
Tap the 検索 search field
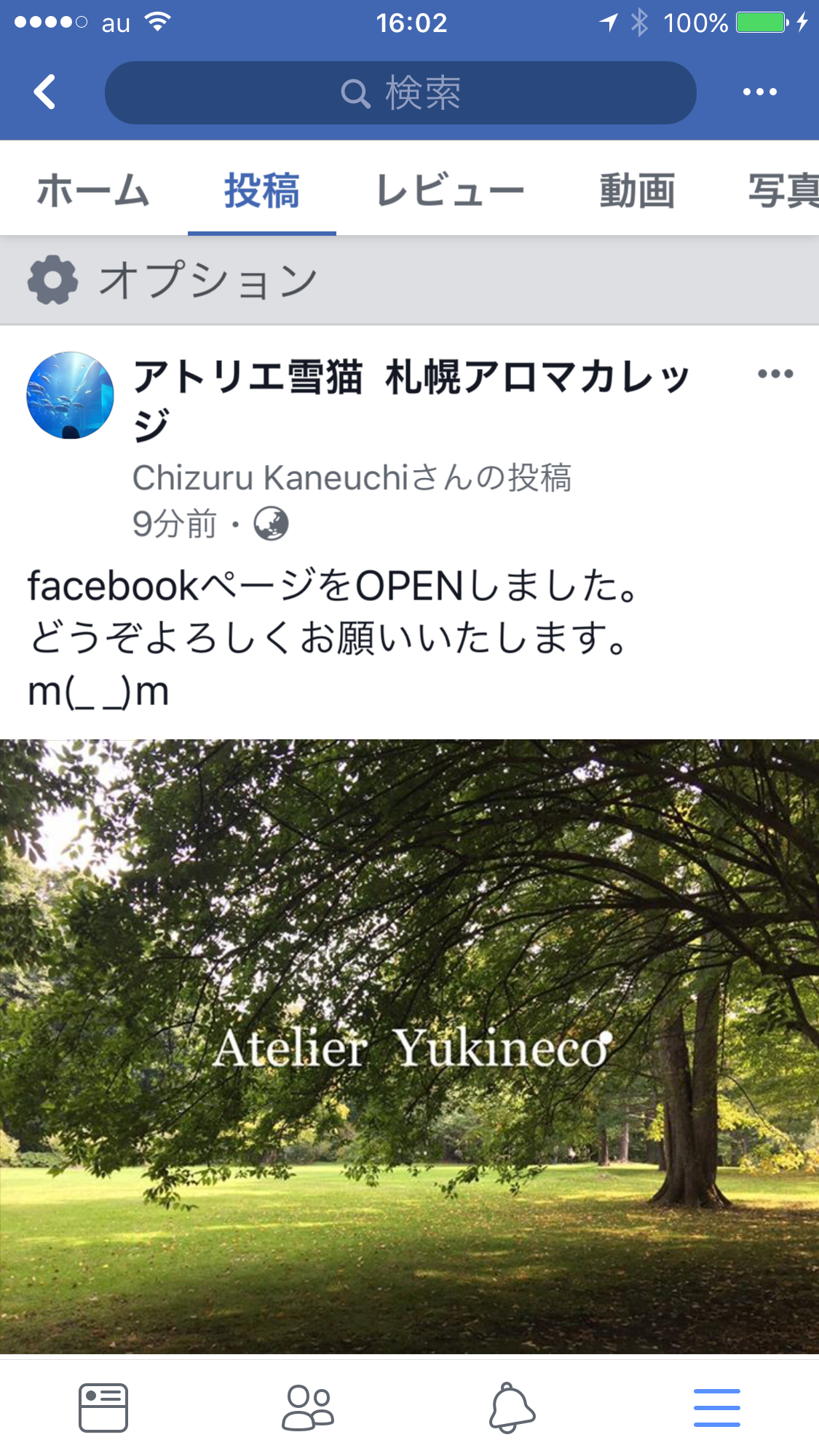tap(400, 92)
